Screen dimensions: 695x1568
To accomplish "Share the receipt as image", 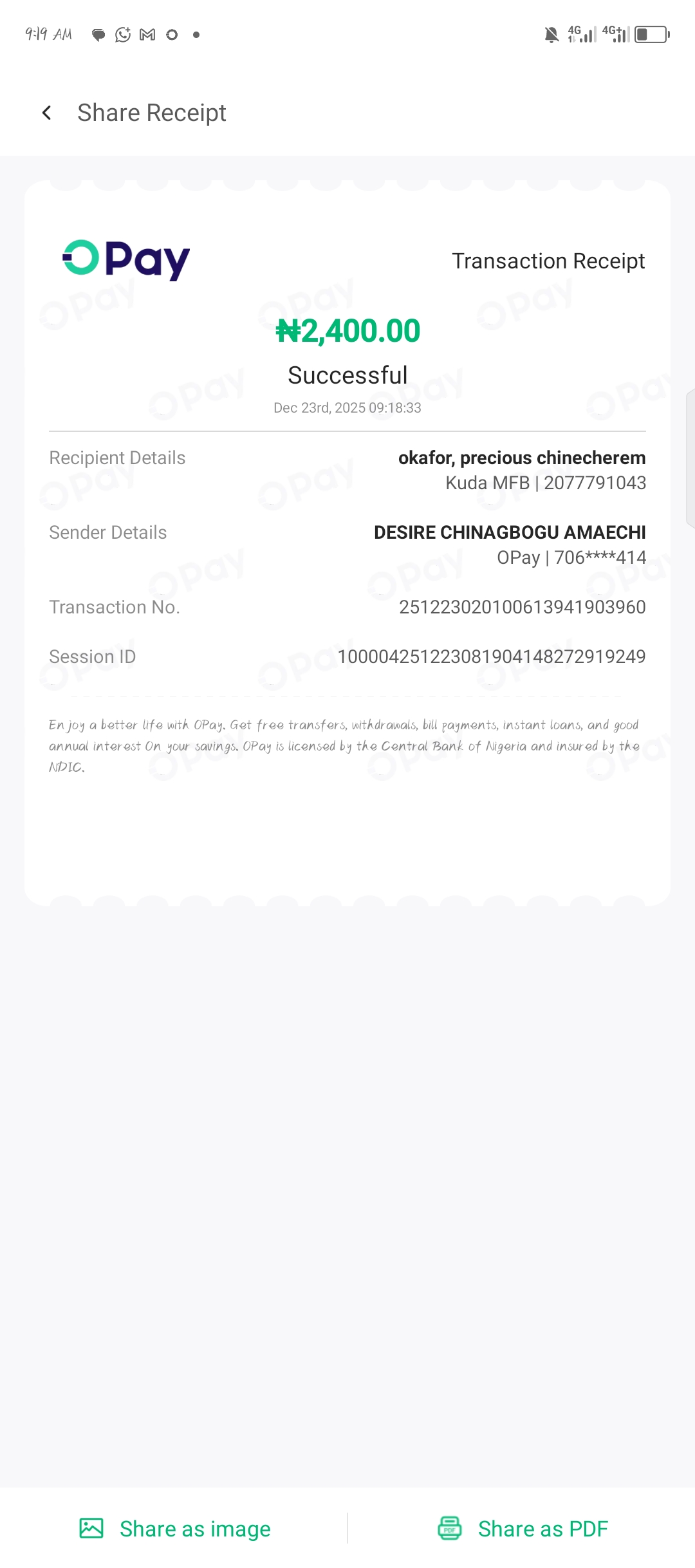I will tap(175, 1529).
